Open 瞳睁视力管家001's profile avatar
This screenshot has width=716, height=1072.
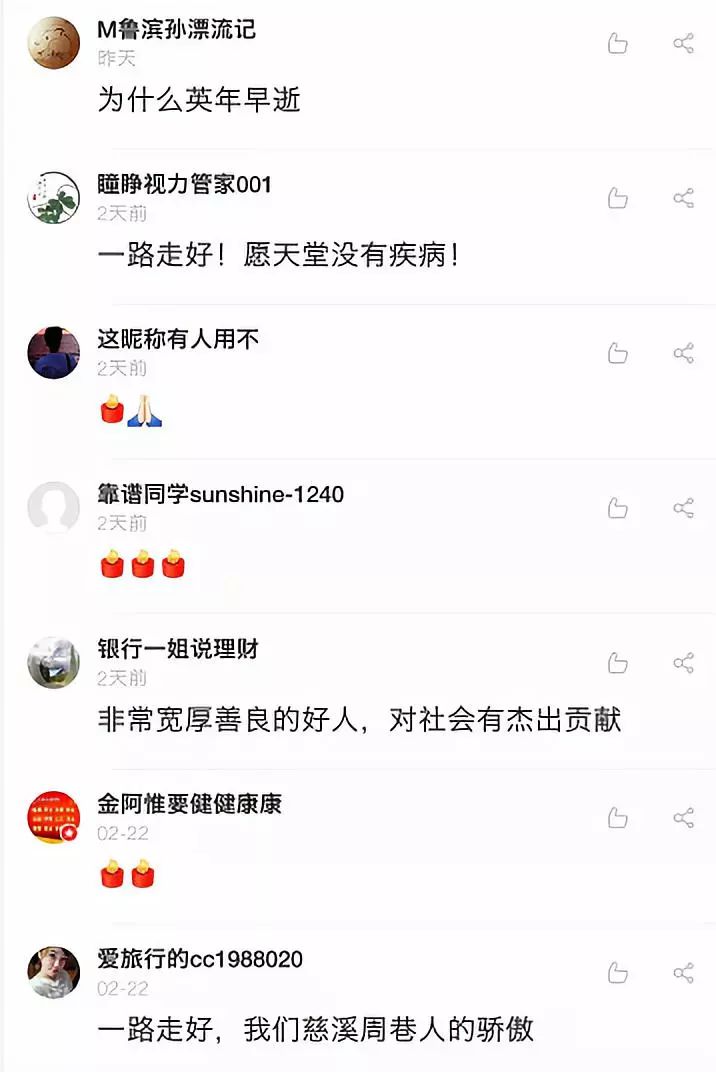coord(53,198)
